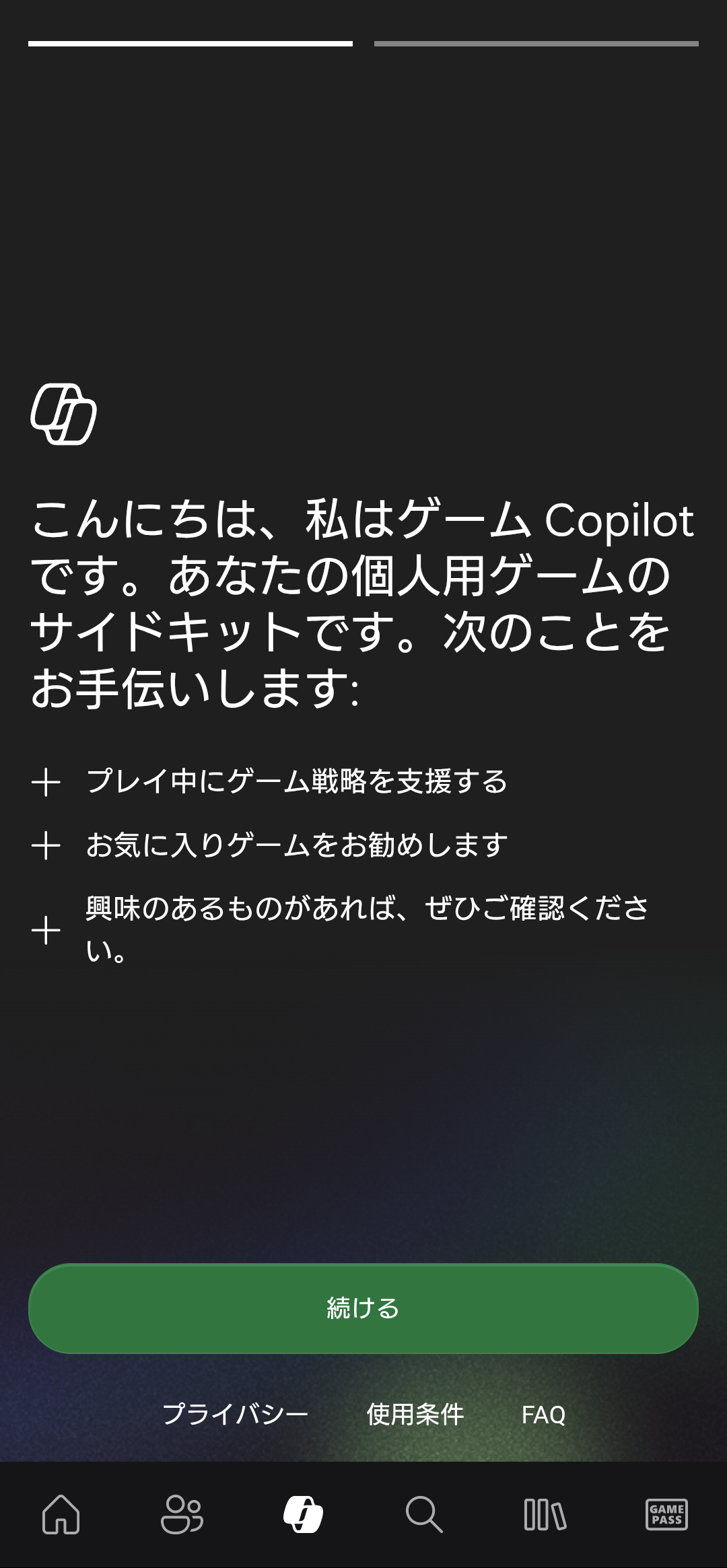
Task: Expand the プレイ中にゲーム戦略を支援する item
Action: click(x=298, y=783)
